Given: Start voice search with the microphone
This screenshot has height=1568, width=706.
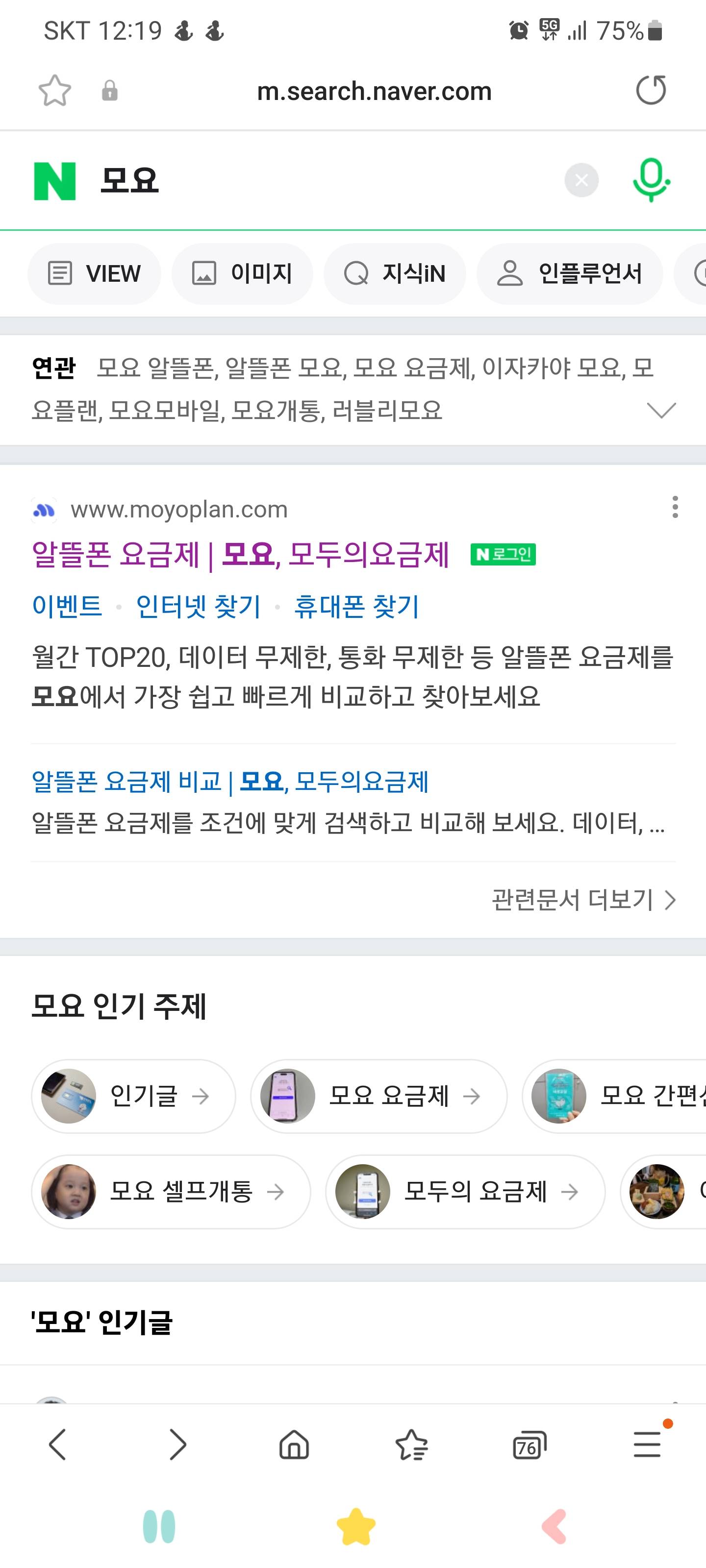Looking at the screenshot, I should (651, 180).
